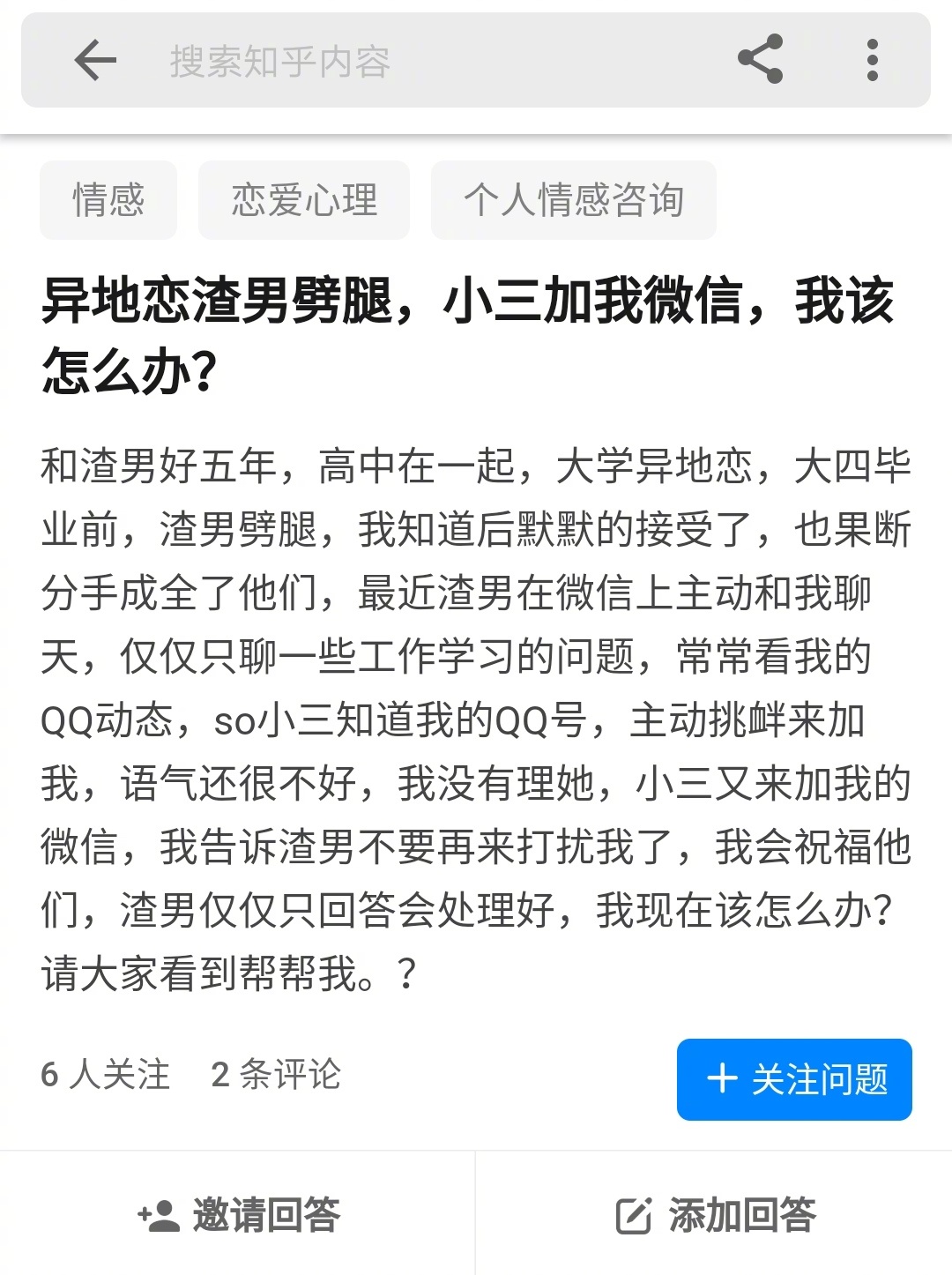Follow the question via 关注问题 button
This screenshot has width=952, height=1275.
793,1079
